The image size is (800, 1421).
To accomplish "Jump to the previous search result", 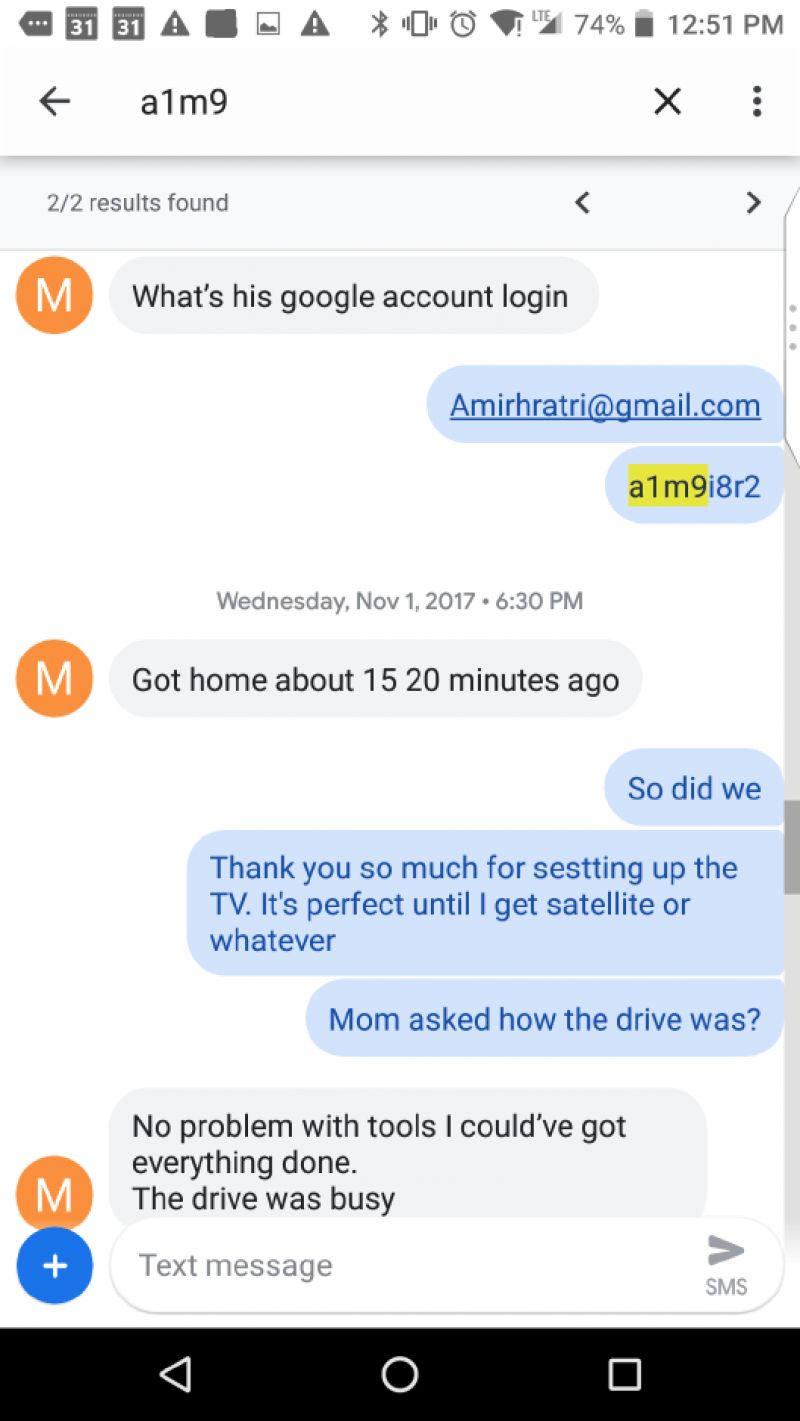I will [582, 203].
